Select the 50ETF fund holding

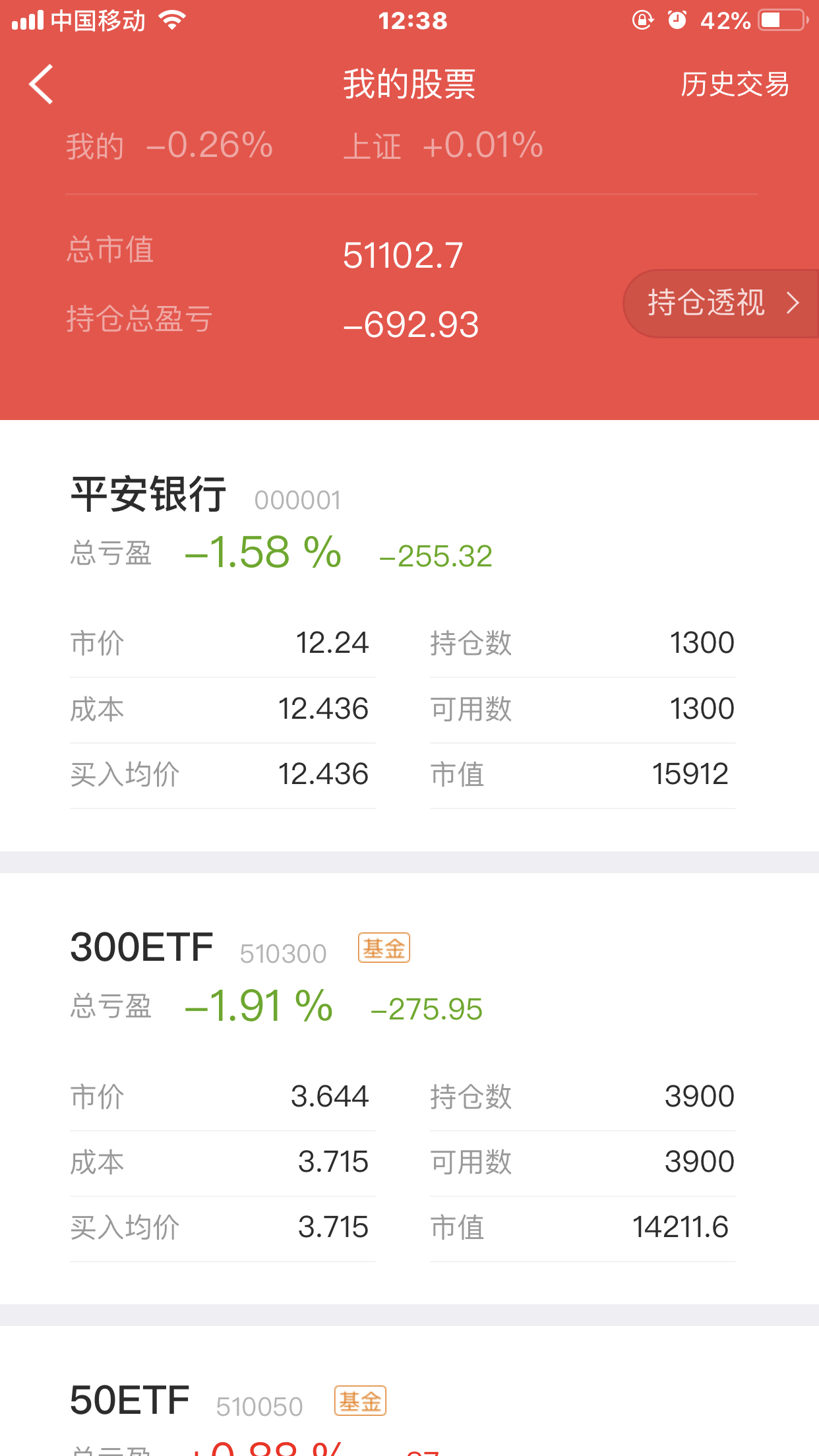click(409, 1391)
